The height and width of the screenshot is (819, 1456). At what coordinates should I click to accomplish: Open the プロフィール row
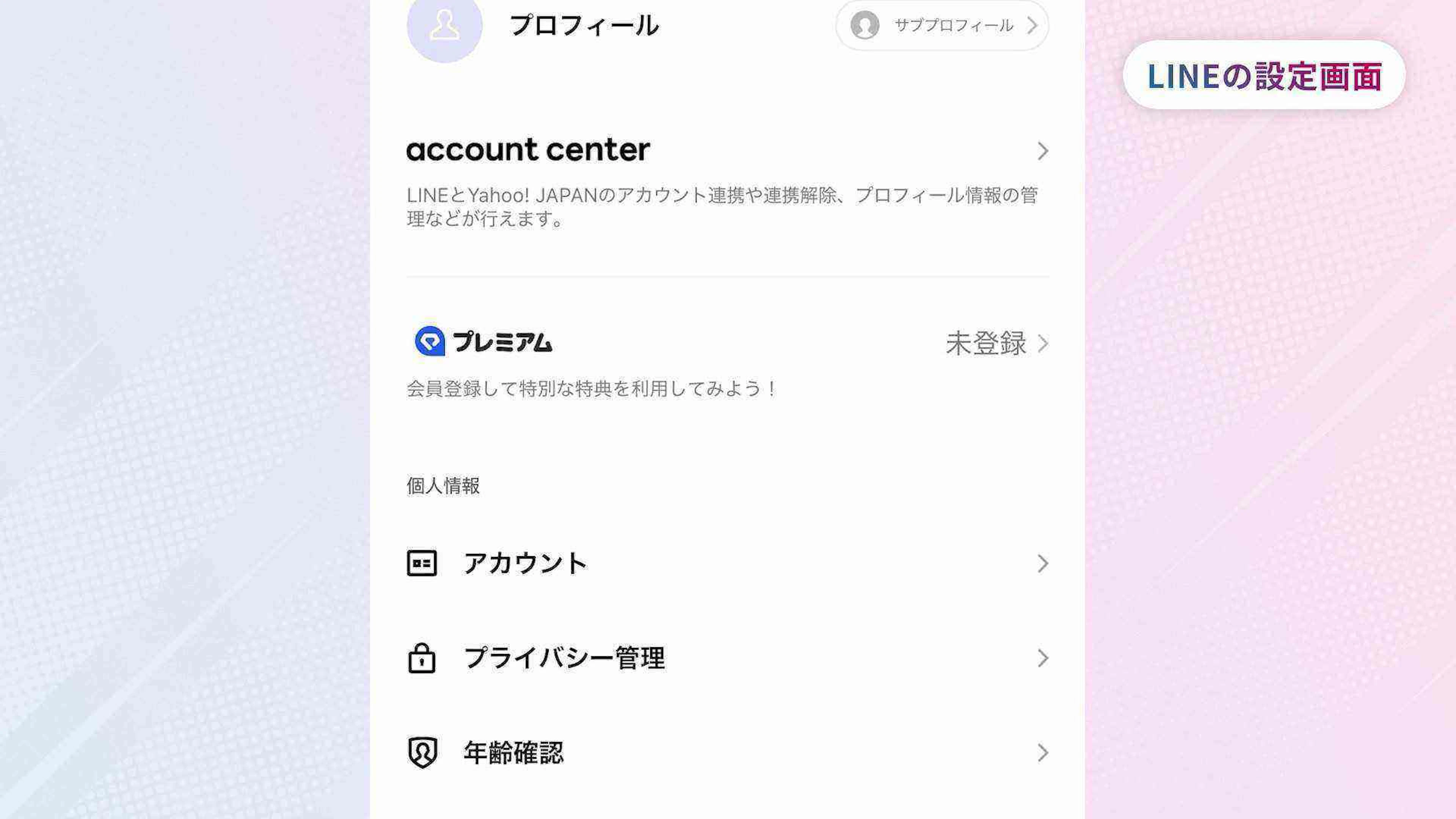pos(583,25)
